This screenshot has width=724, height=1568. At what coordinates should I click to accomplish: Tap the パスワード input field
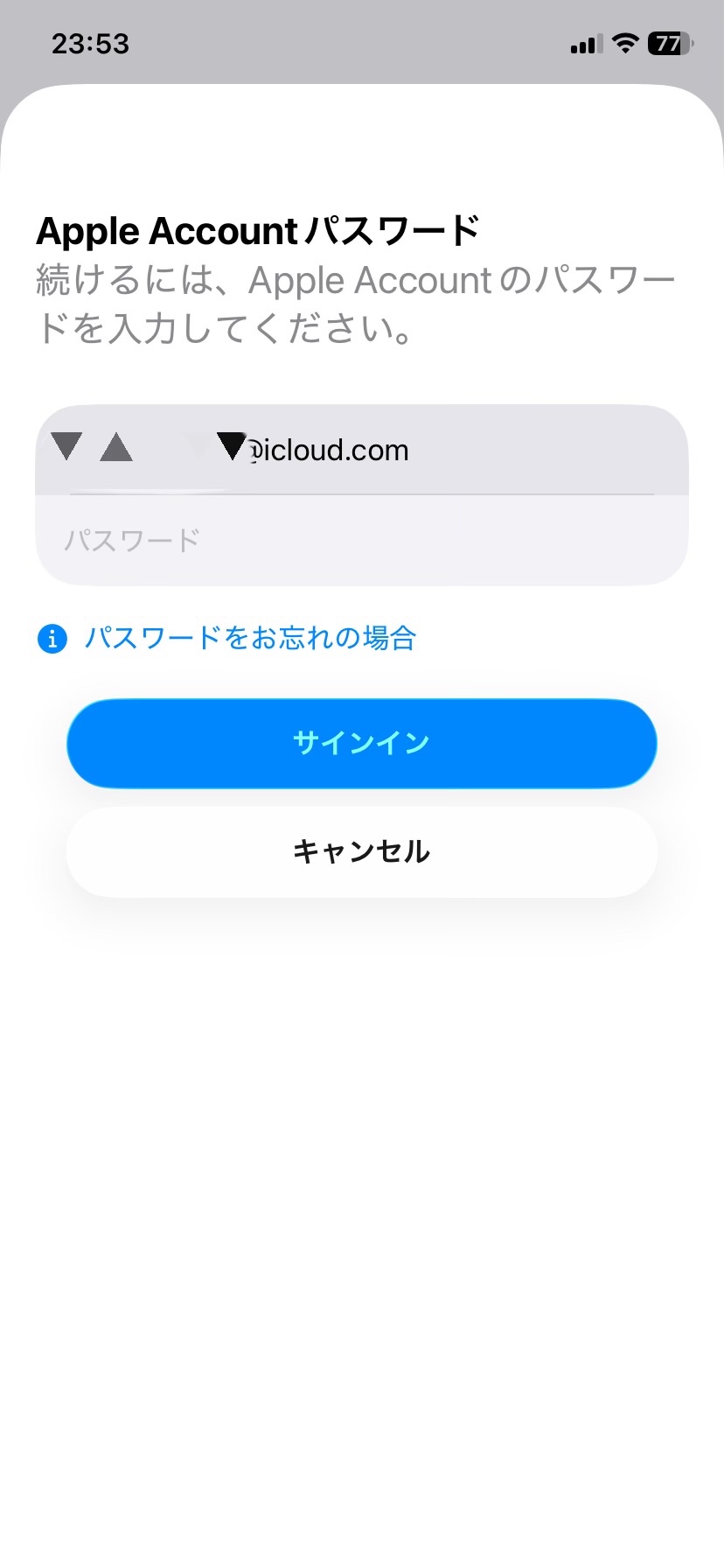pos(361,540)
